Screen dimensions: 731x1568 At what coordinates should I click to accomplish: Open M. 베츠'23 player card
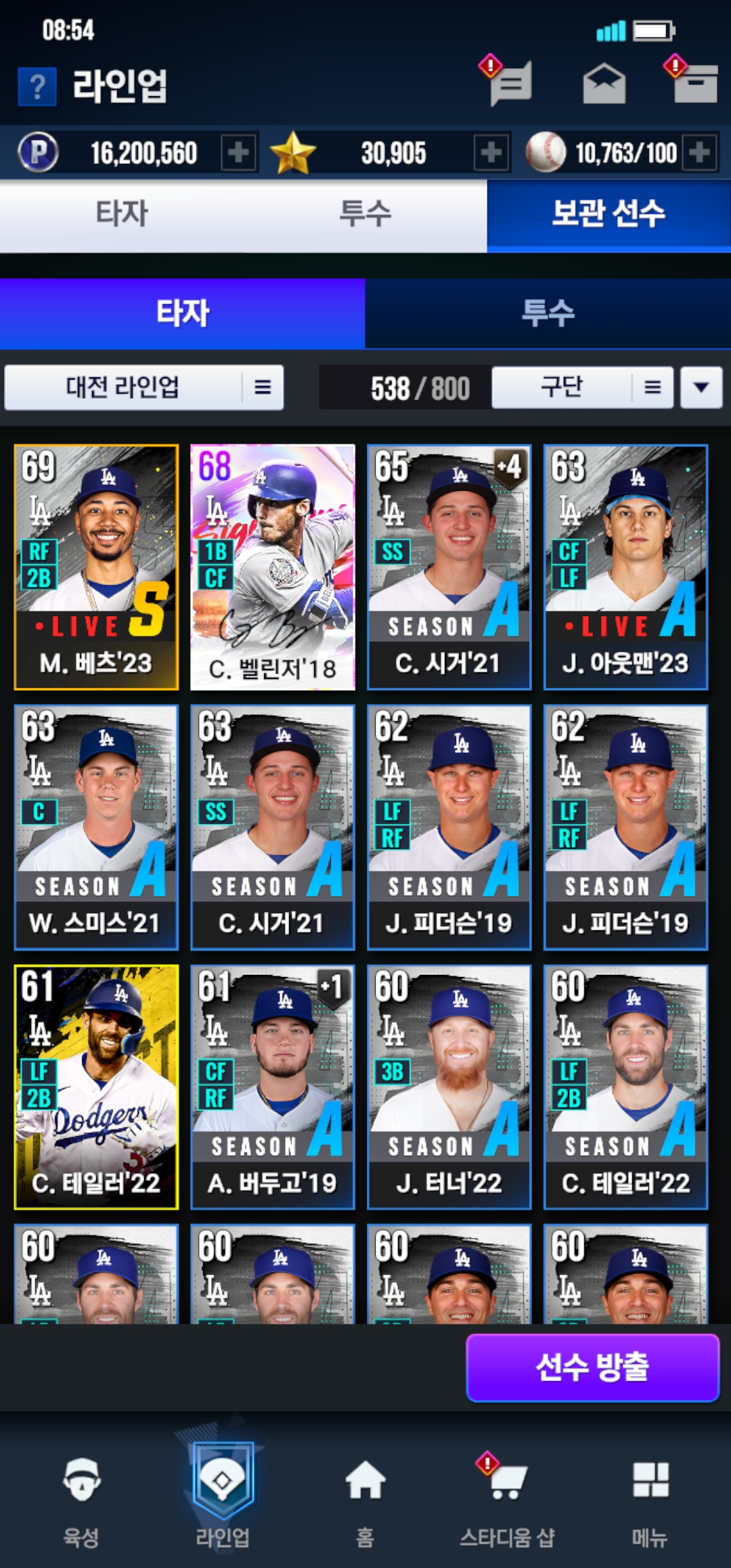click(96, 567)
